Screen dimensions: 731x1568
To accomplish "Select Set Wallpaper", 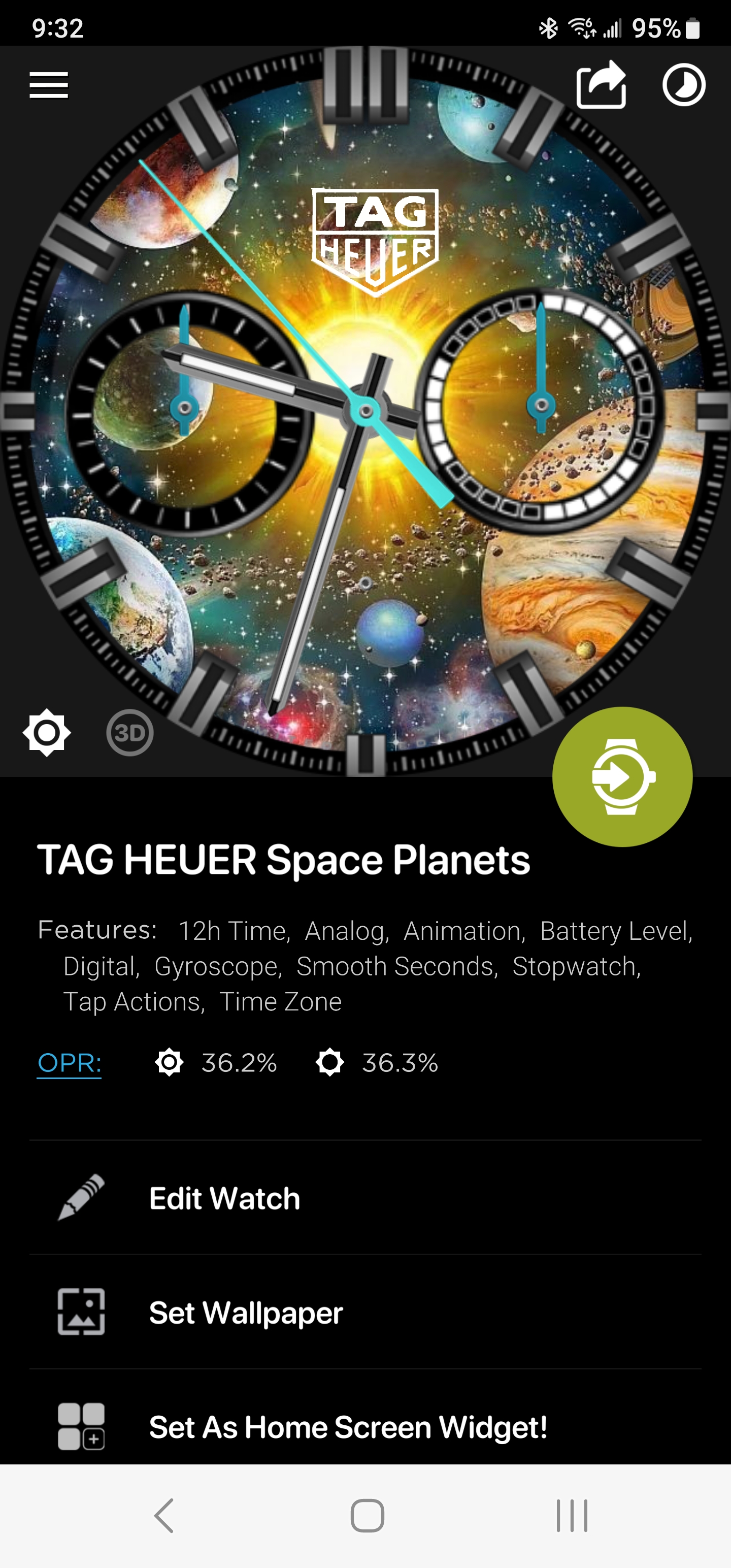I will pyautogui.click(x=365, y=1312).
